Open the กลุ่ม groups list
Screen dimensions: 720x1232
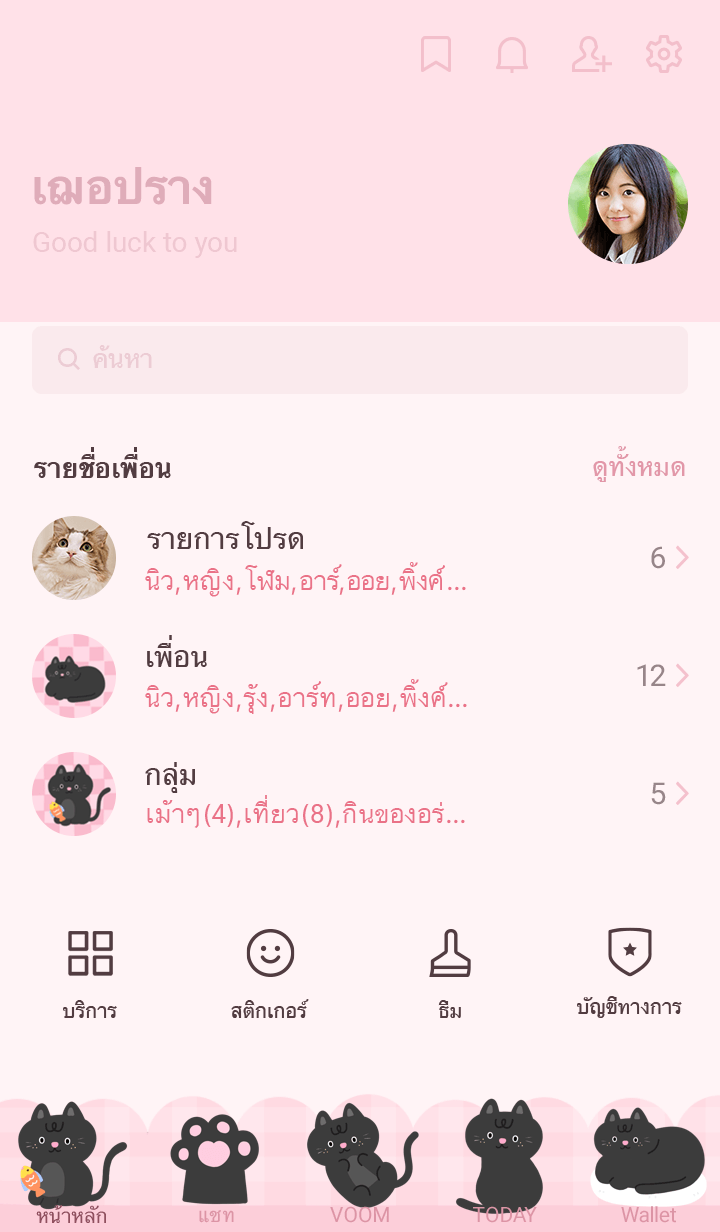pyautogui.click(x=360, y=794)
